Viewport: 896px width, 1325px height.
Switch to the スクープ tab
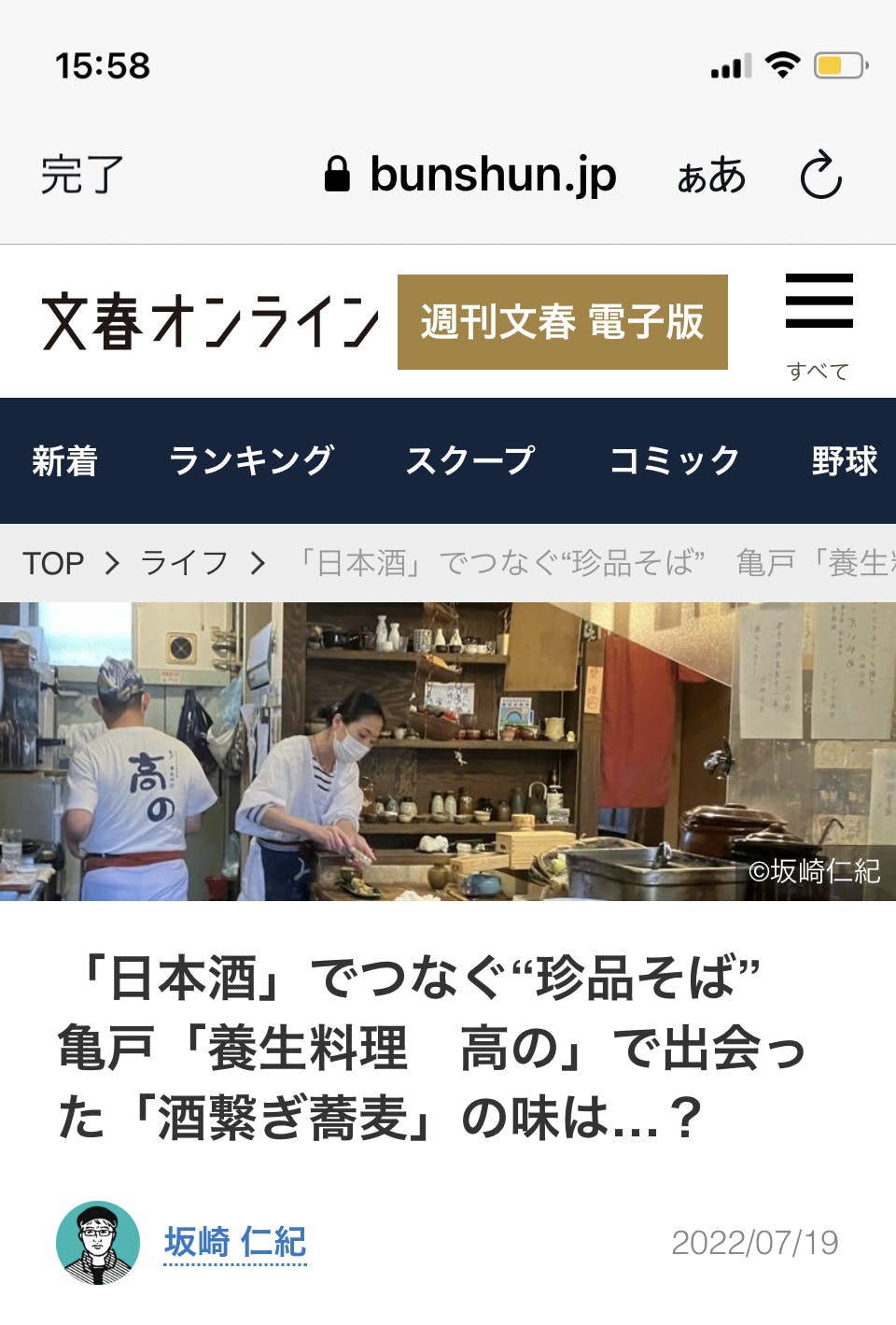click(469, 460)
